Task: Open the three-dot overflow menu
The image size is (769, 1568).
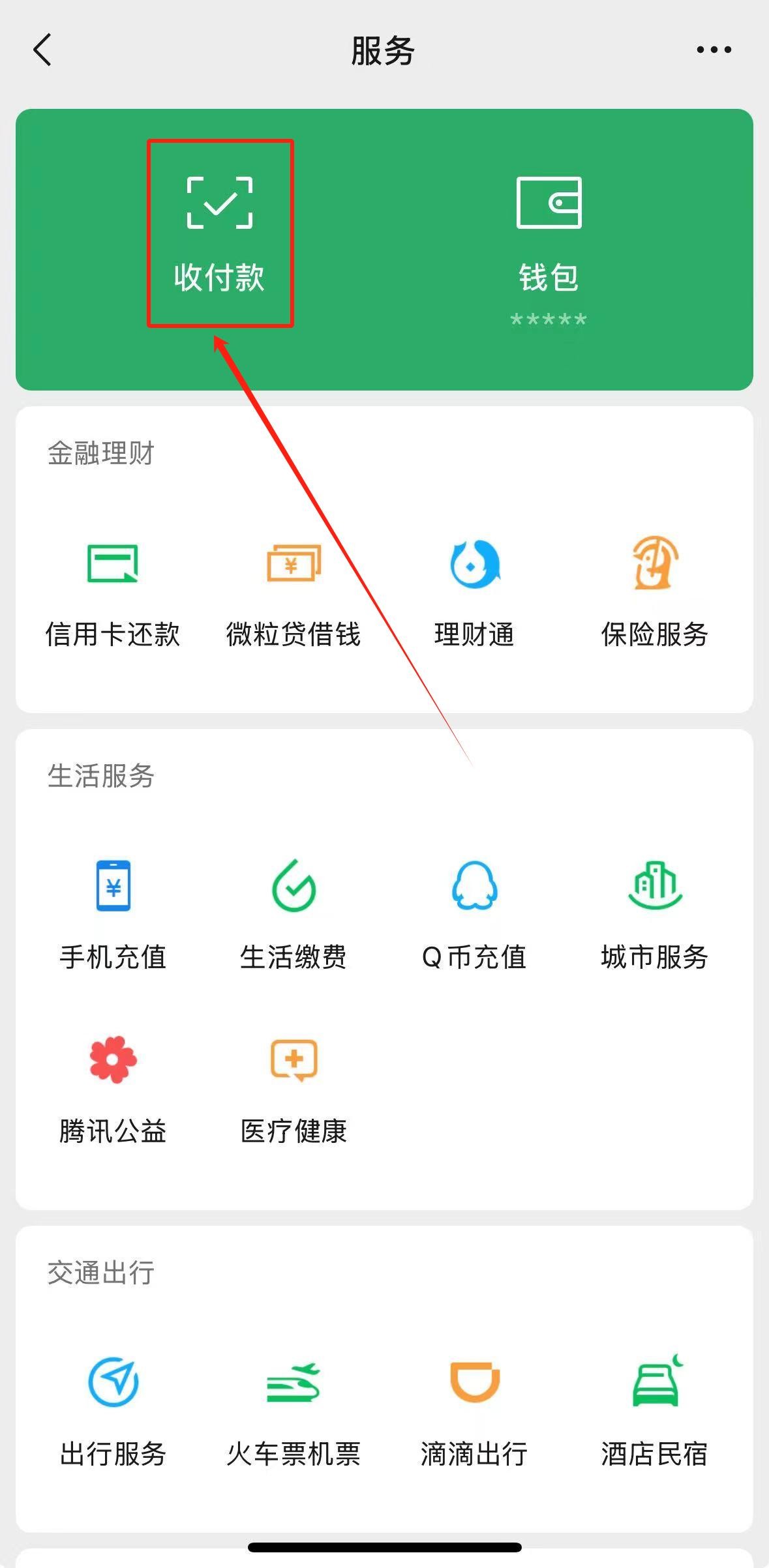Action: coord(714,50)
